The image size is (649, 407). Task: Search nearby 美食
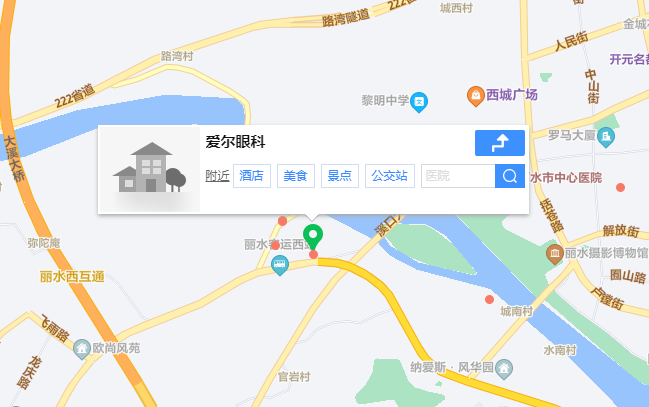tap(295, 176)
